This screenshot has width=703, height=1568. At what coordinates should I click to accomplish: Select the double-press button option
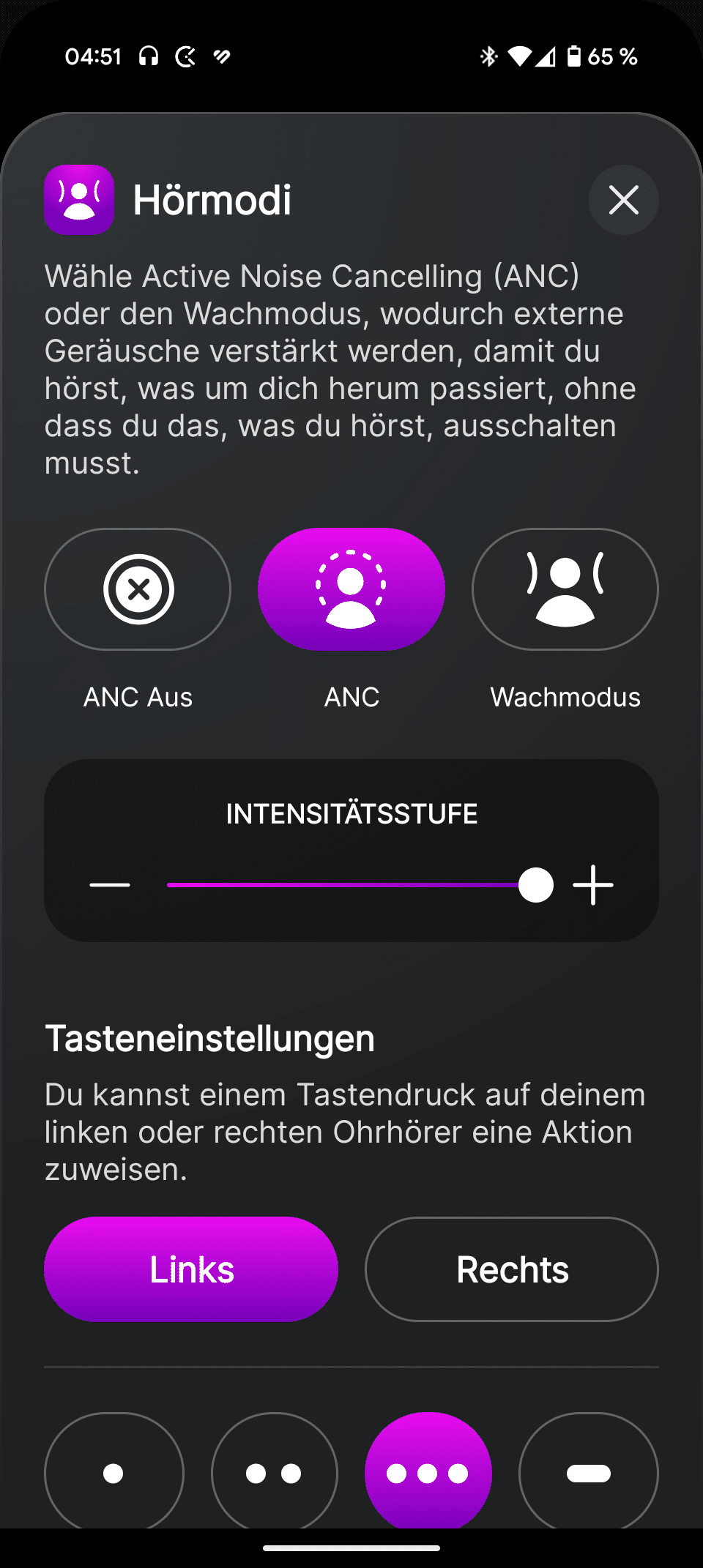pos(274,1471)
